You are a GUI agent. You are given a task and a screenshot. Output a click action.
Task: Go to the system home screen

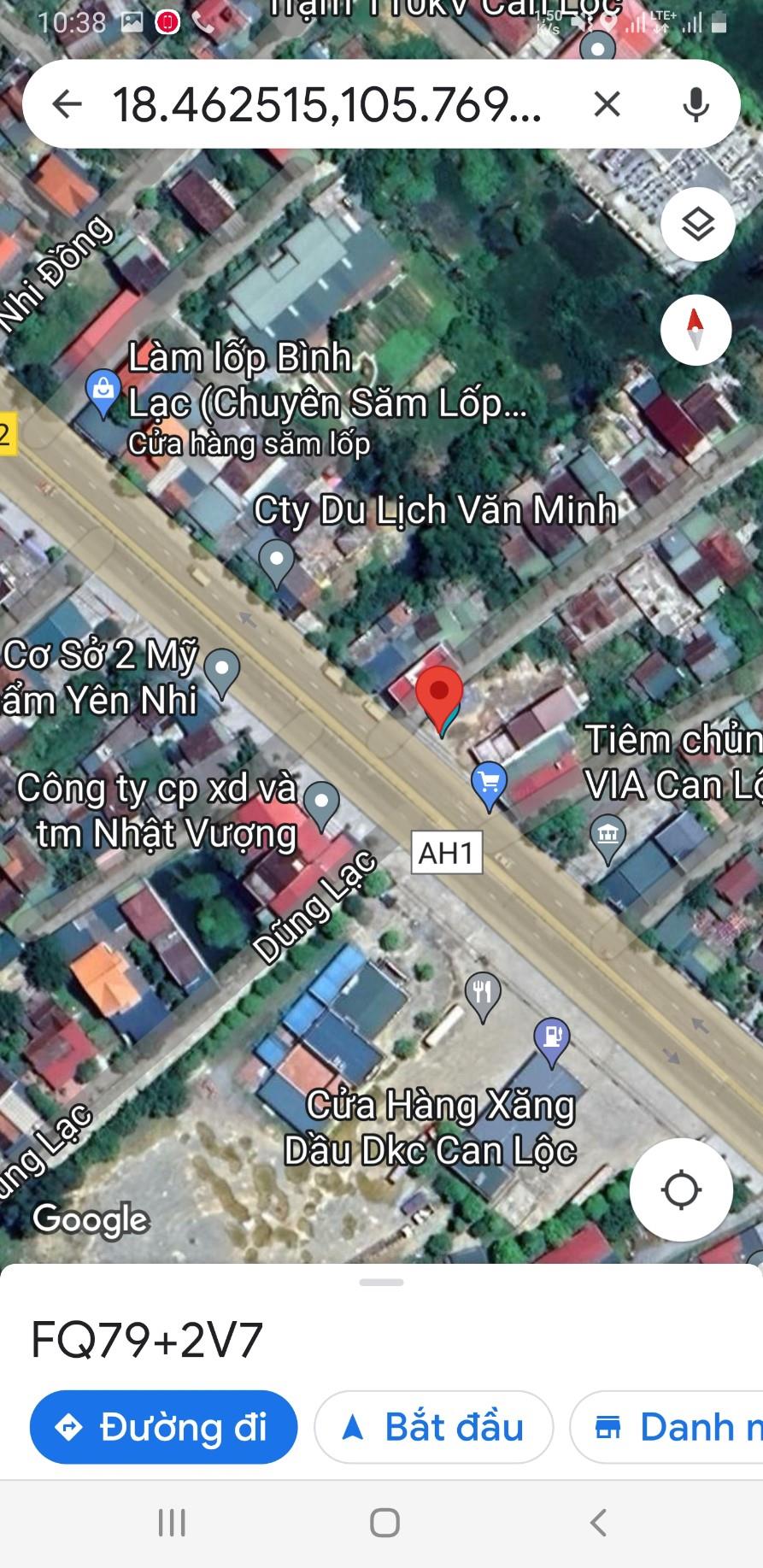click(x=384, y=1522)
